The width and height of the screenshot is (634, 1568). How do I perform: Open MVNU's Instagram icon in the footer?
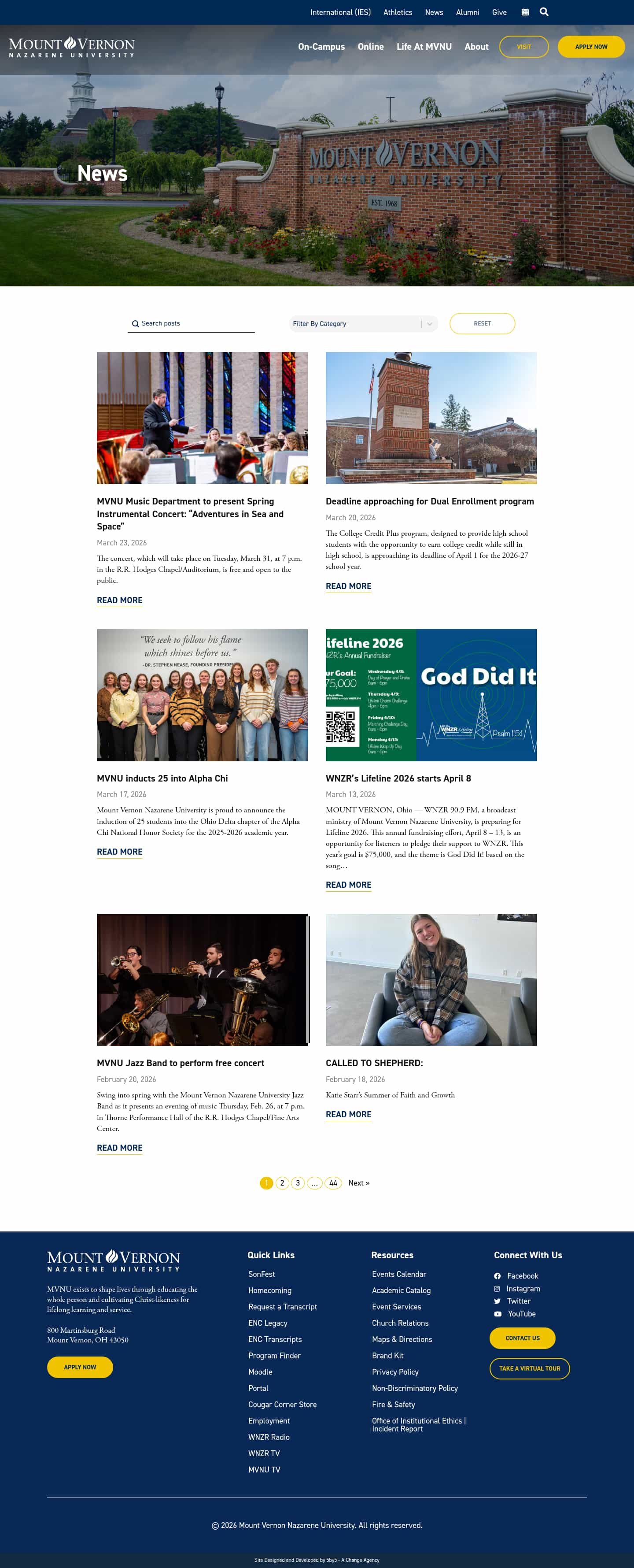498,1289
